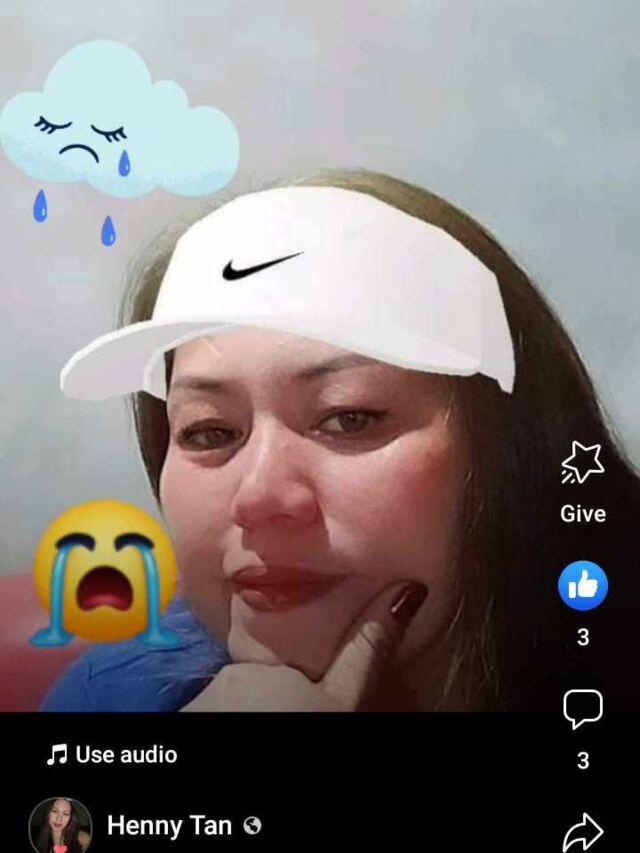Open Henny Tan's profile picture

click(x=60, y=827)
